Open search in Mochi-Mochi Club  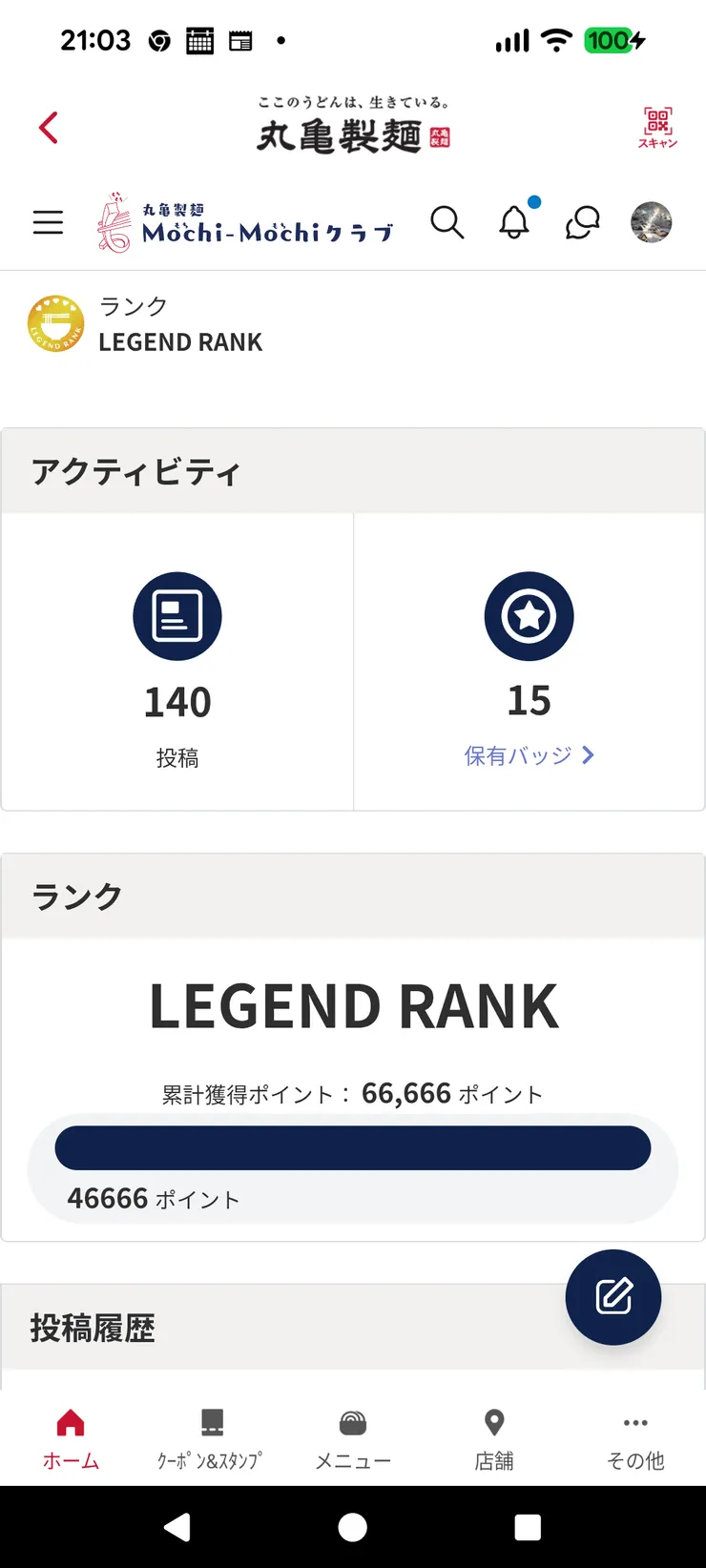pos(446,222)
